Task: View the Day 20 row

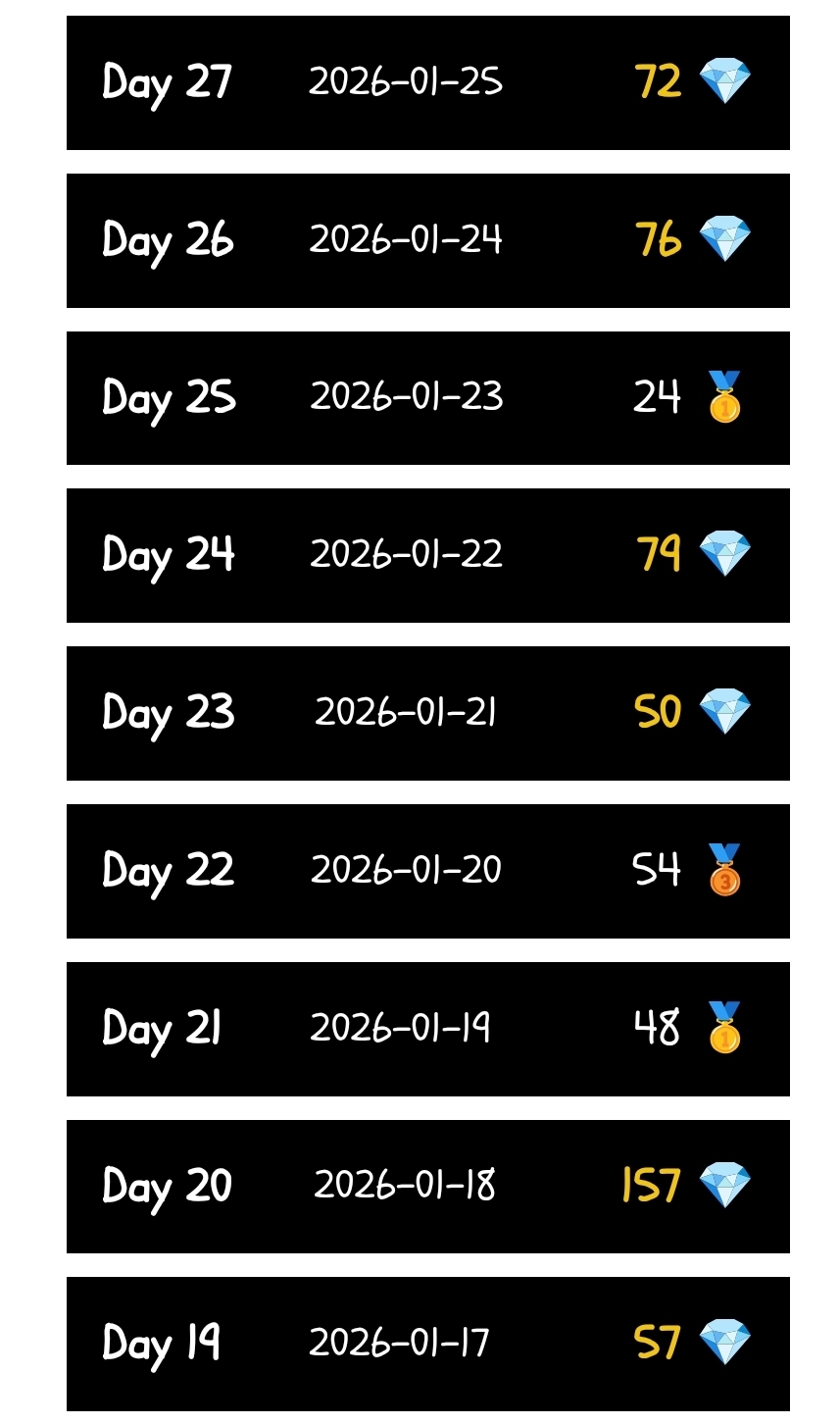Action: [x=427, y=1186]
